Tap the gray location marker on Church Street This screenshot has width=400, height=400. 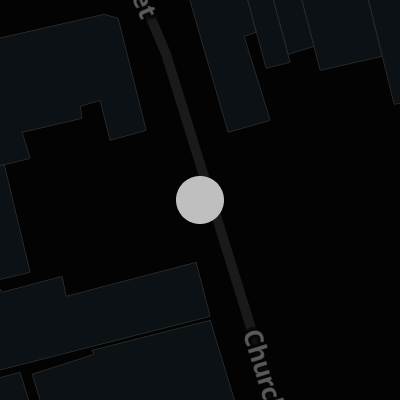[200, 200]
